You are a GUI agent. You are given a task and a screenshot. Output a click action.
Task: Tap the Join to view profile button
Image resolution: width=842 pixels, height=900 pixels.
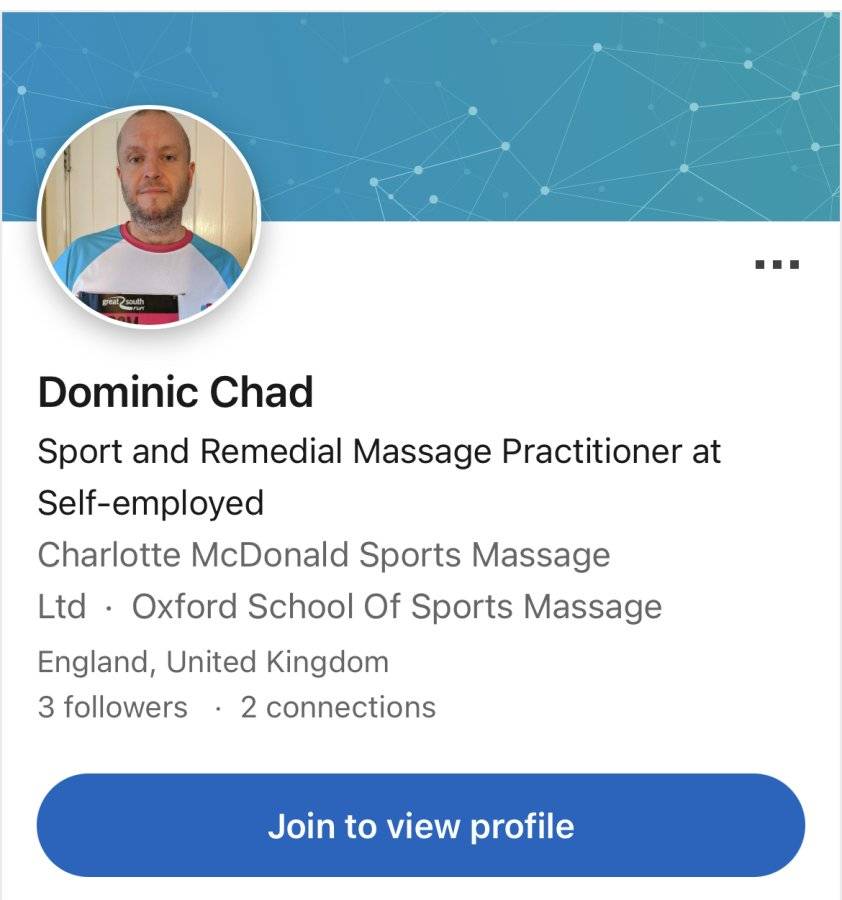point(421,825)
